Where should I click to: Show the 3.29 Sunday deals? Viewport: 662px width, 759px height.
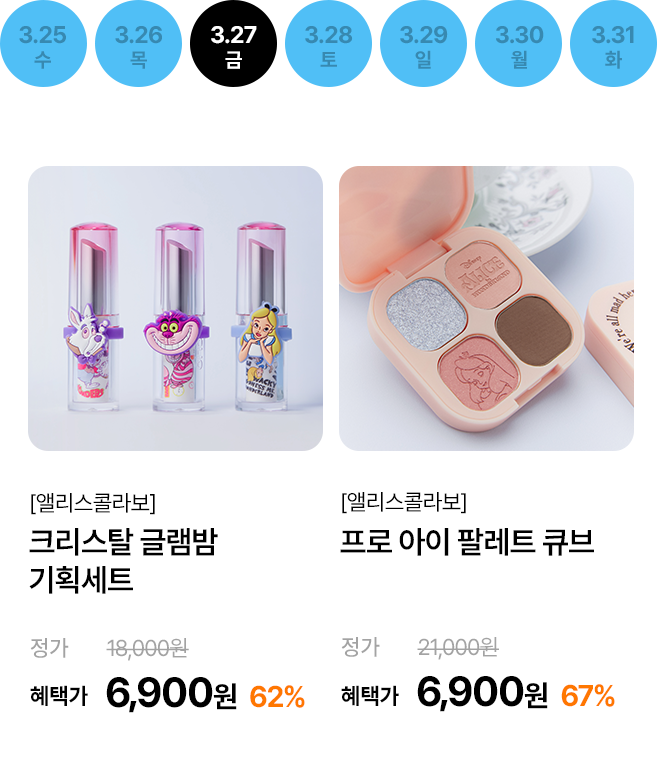pos(423,46)
